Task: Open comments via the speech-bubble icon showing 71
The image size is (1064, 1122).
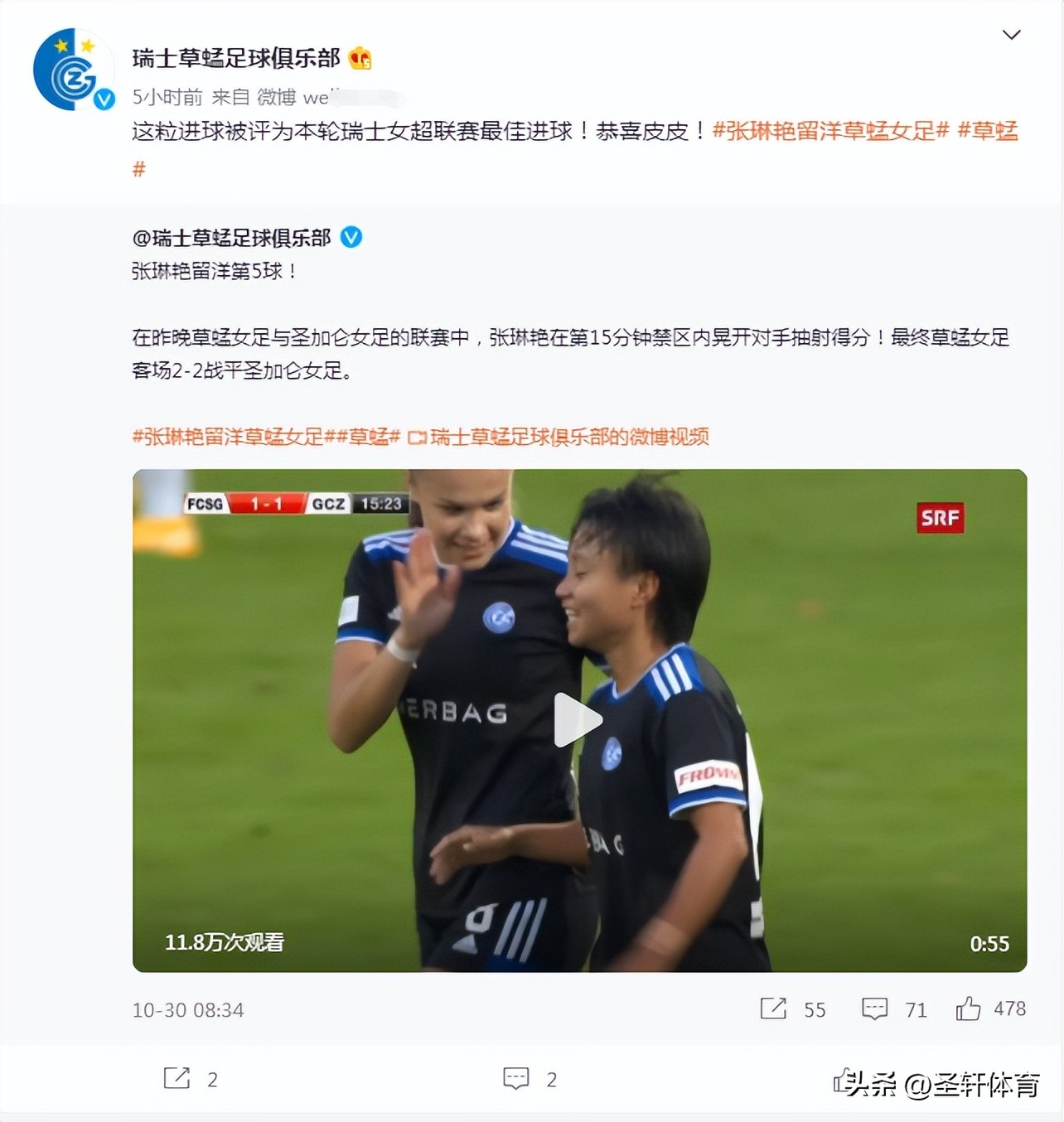Action: pos(877,1009)
